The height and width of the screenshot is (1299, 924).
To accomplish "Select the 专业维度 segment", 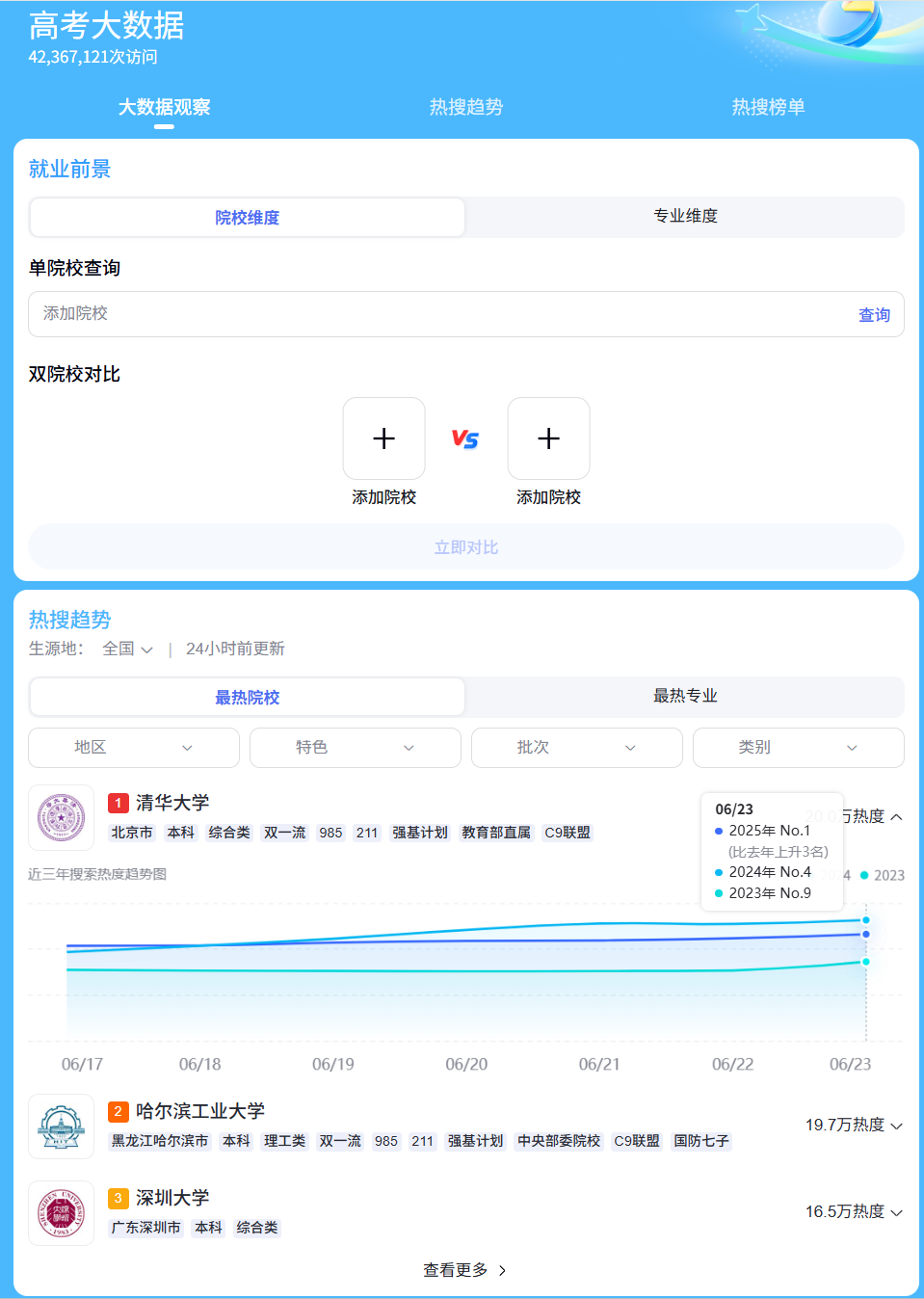I will [685, 217].
